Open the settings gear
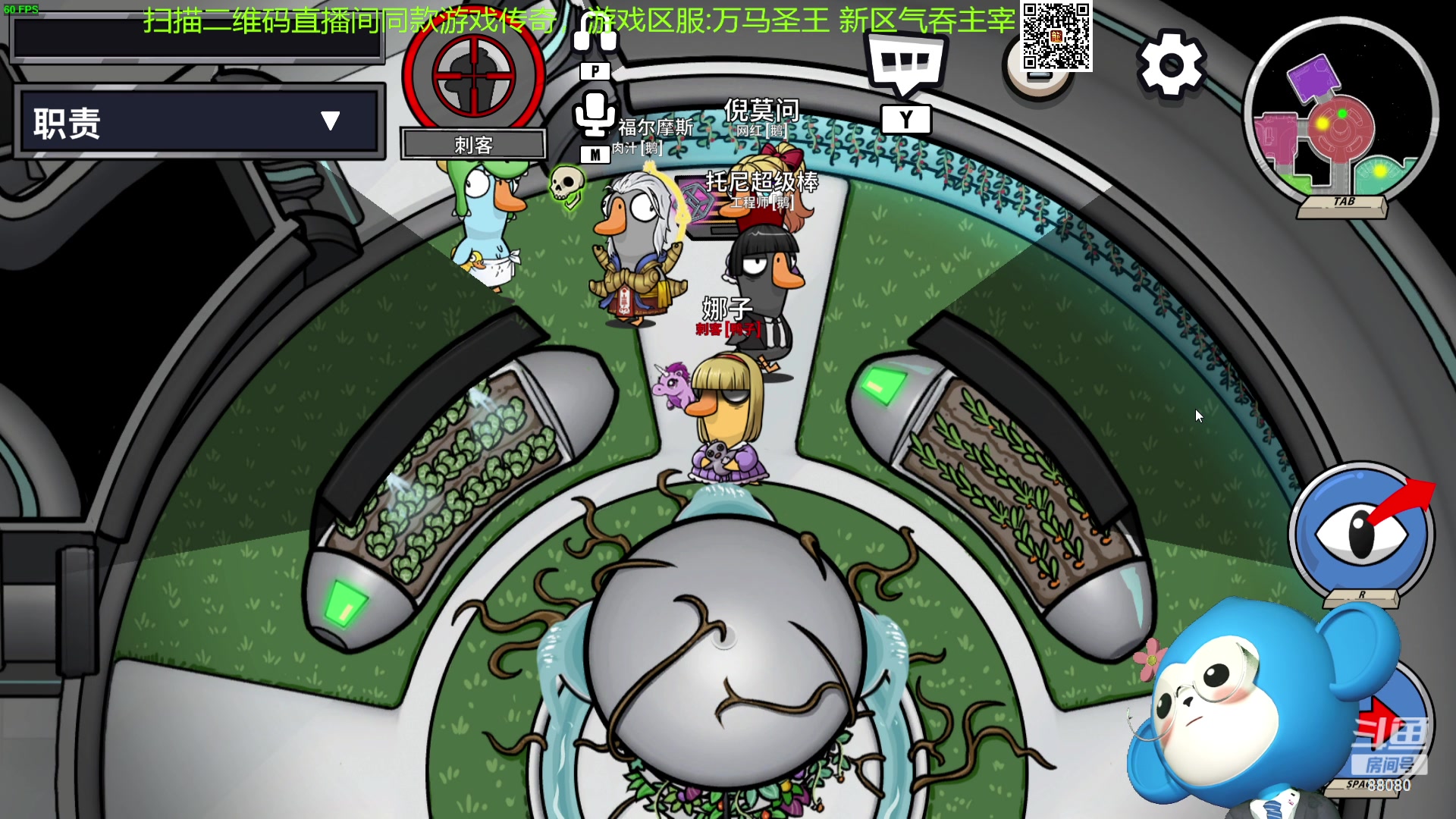The width and height of the screenshot is (1456, 819). [1170, 65]
